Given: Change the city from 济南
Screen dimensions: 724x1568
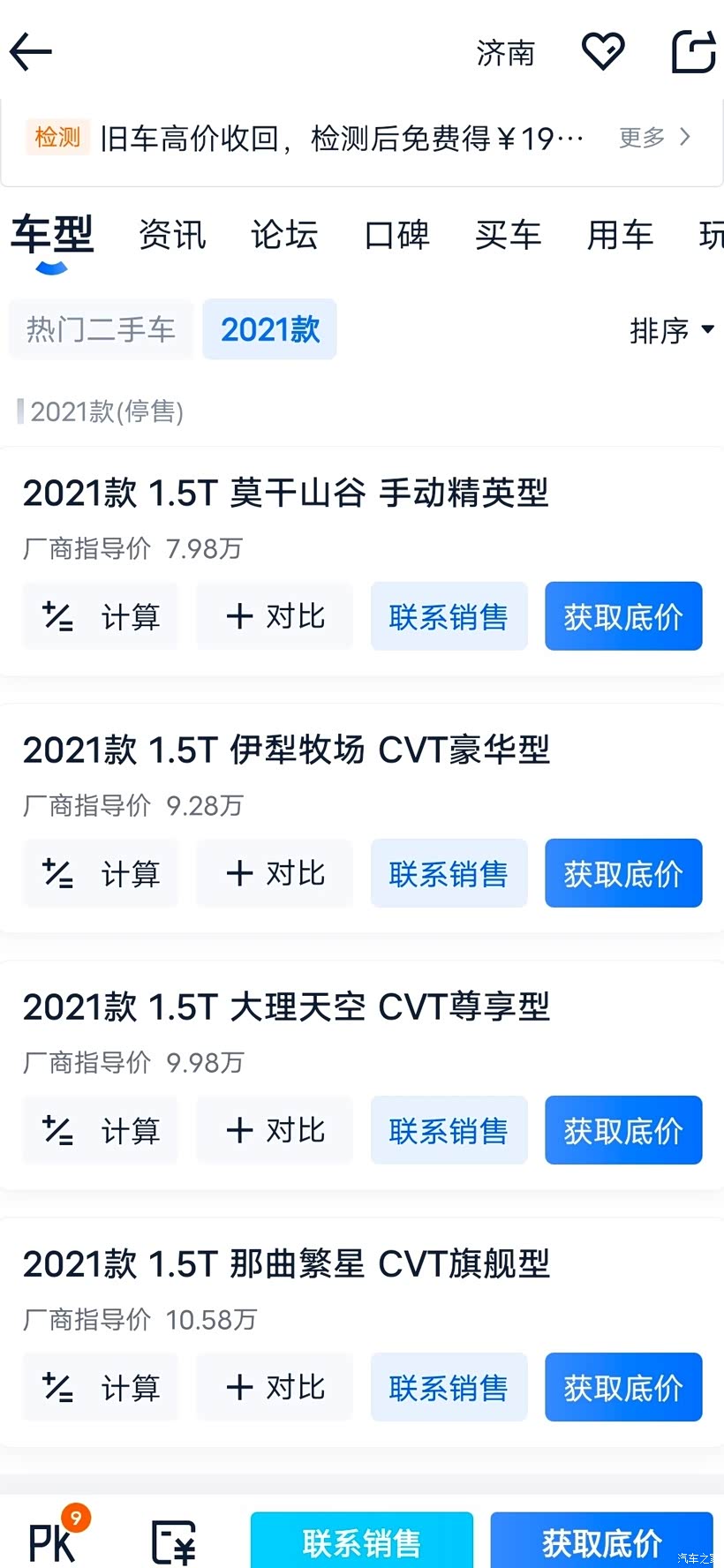Looking at the screenshot, I should coord(505,53).
